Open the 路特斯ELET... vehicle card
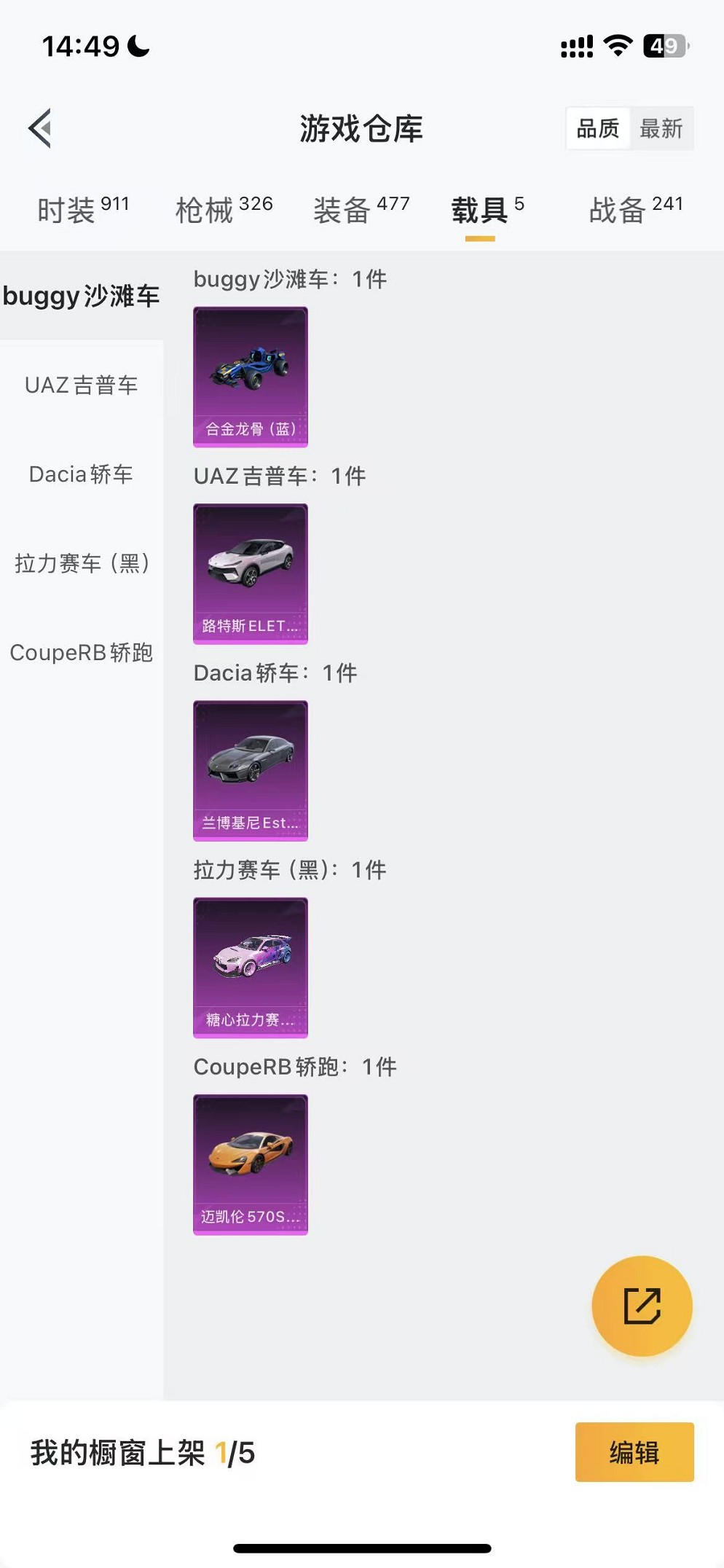 click(250, 573)
